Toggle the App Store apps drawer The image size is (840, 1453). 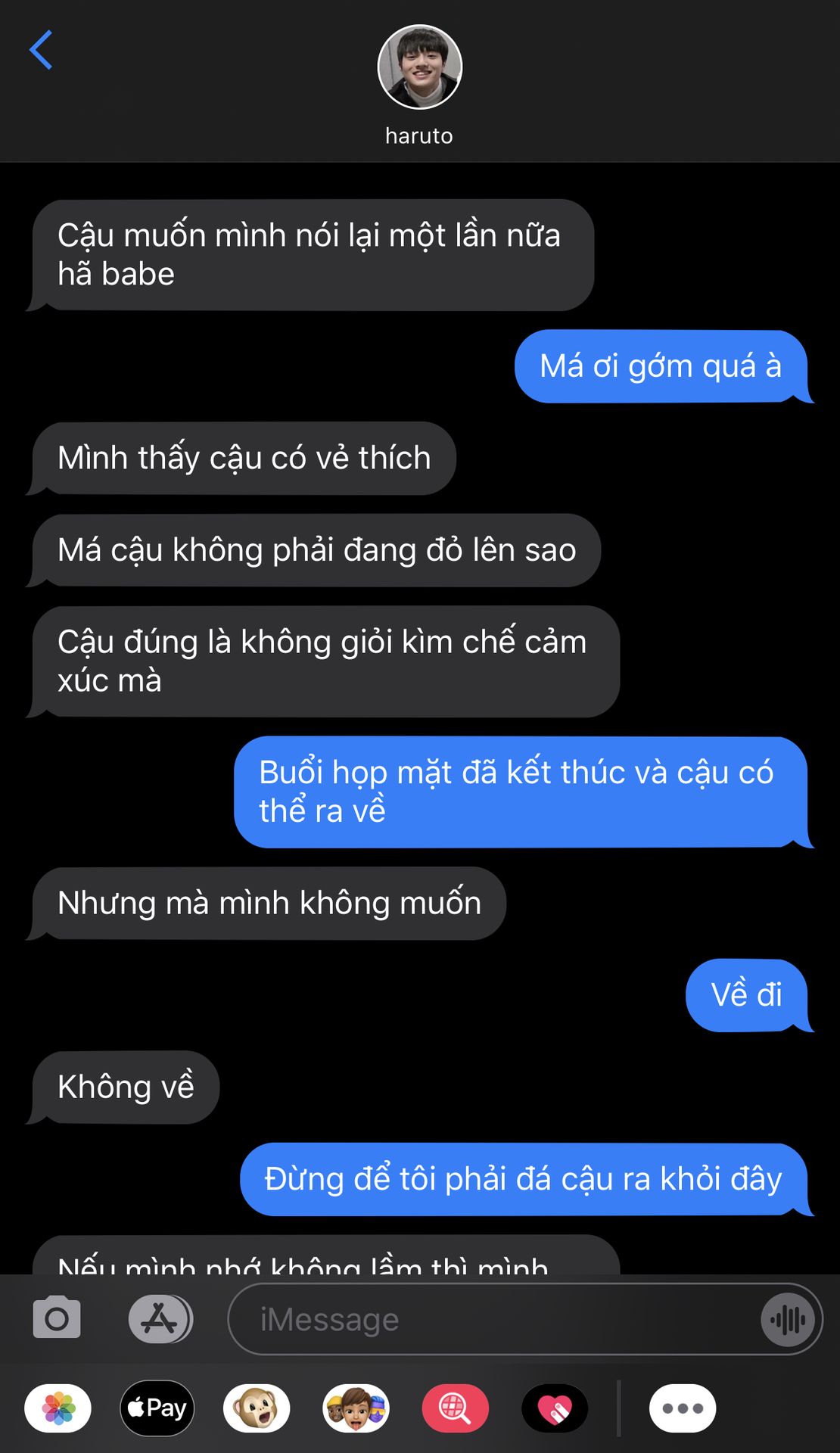tap(160, 1319)
